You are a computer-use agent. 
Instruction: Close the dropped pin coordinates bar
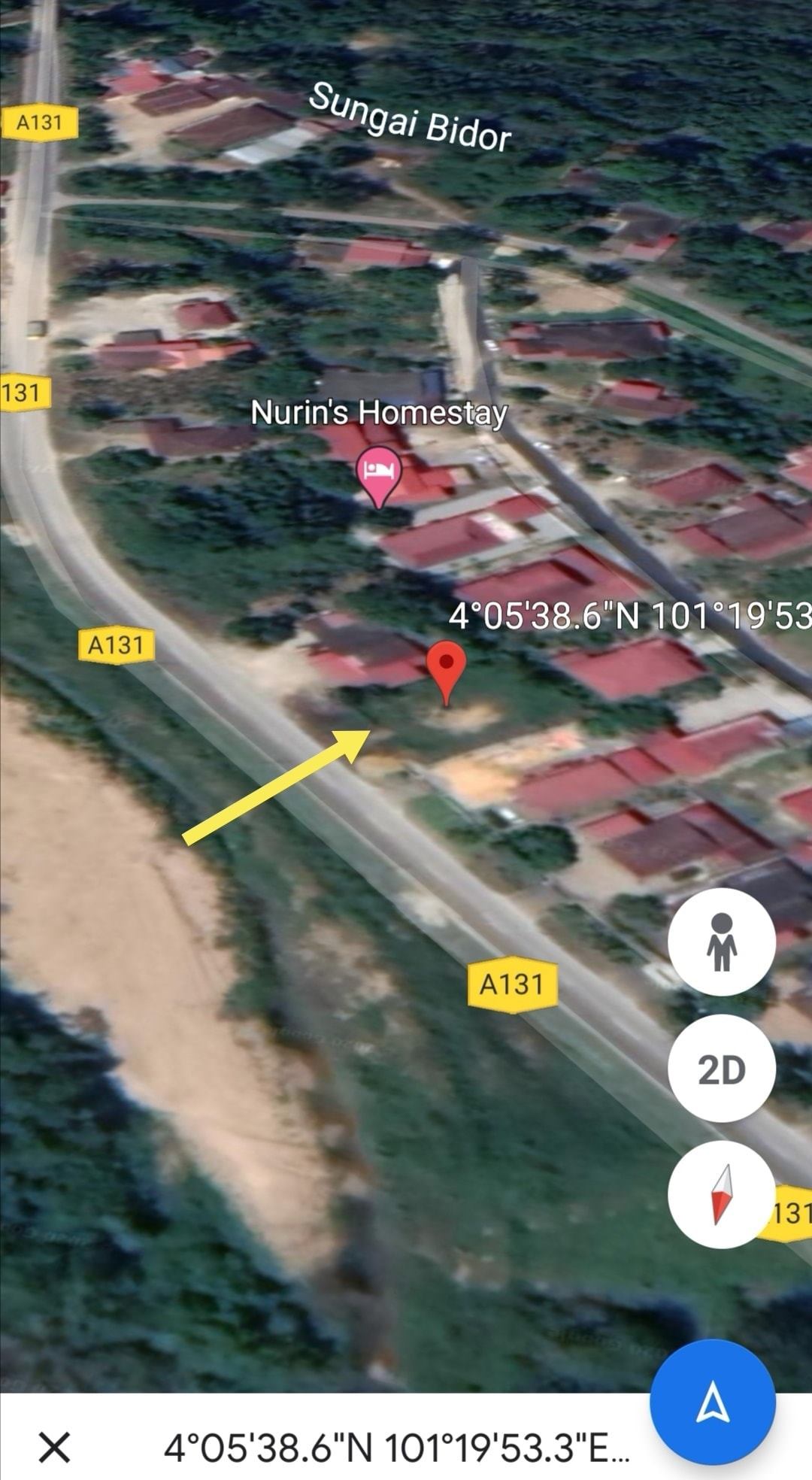coord(54,1447)
